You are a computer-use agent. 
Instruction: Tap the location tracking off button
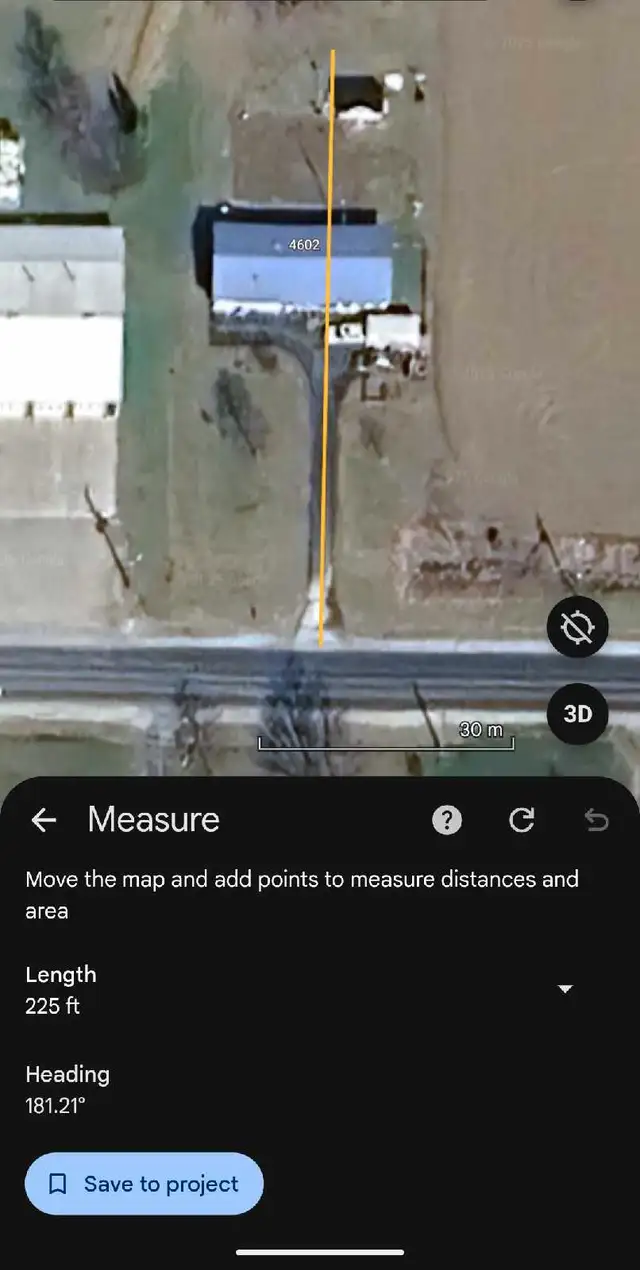tap(578, 627)
